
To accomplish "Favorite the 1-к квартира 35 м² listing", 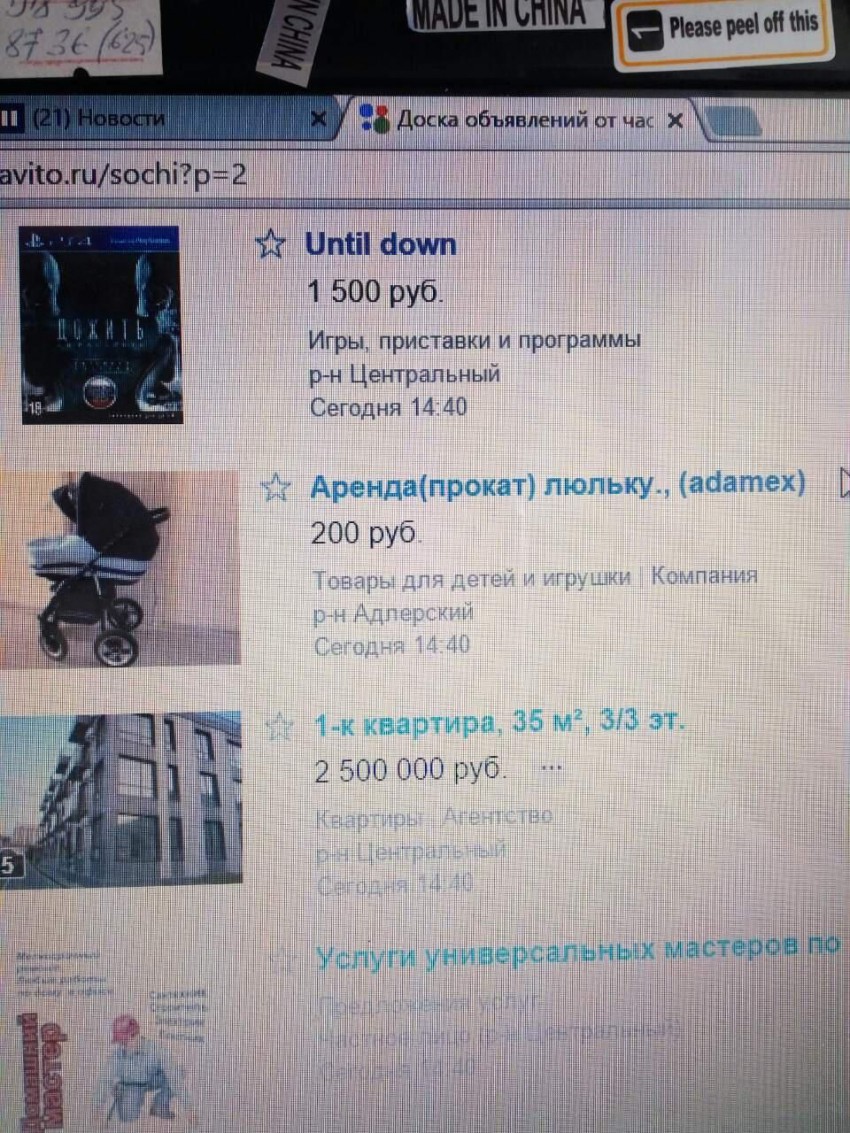I will pyautogui.click(x=279, y=726).
